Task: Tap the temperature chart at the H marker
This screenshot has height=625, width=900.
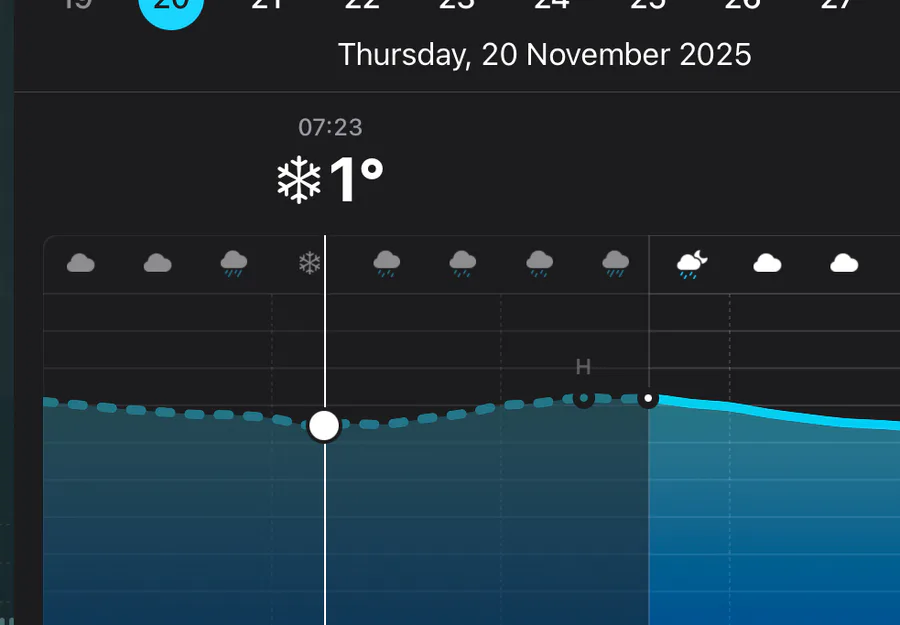Action: click(x=584, y=398)
